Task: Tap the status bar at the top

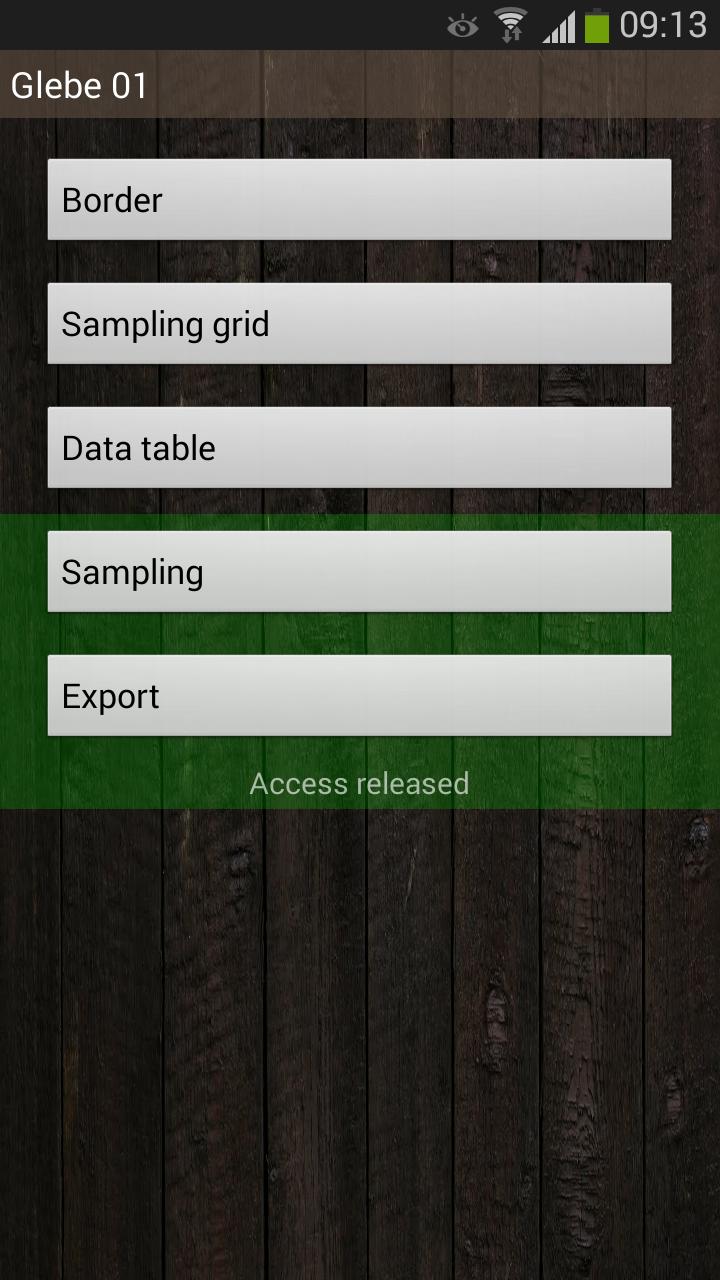Action: [300, 27]
